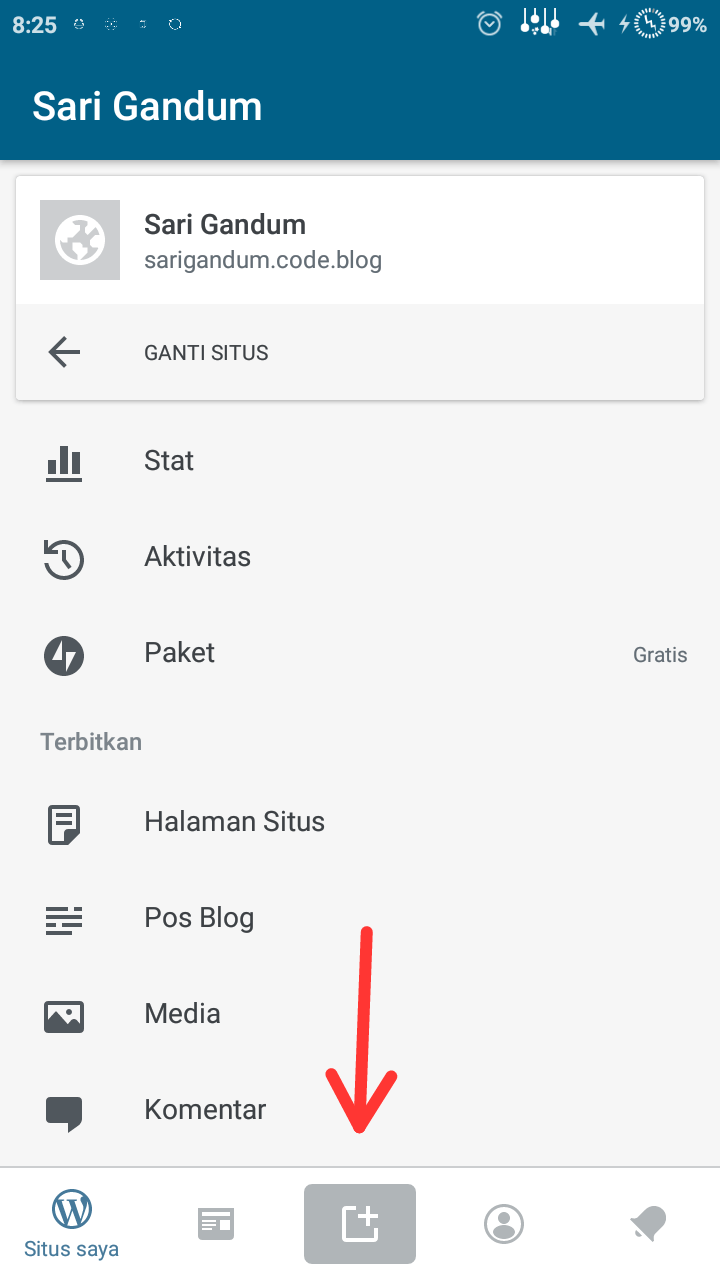Image resolution: width=720 pixels, height=1280 pixels.
Task: Open the Sari Gandum site card
Action: (360, 241)
